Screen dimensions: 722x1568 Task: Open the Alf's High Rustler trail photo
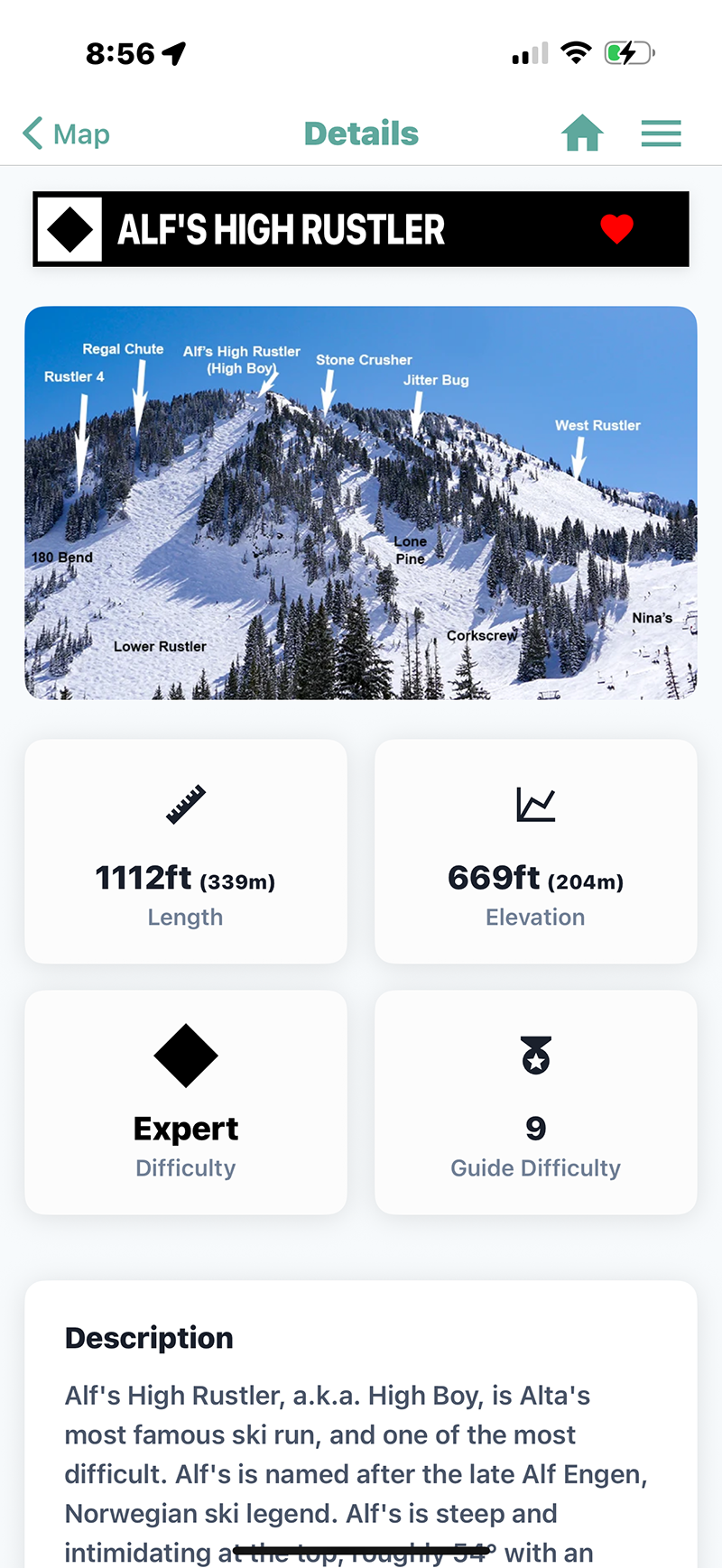[x=361, y=503]
